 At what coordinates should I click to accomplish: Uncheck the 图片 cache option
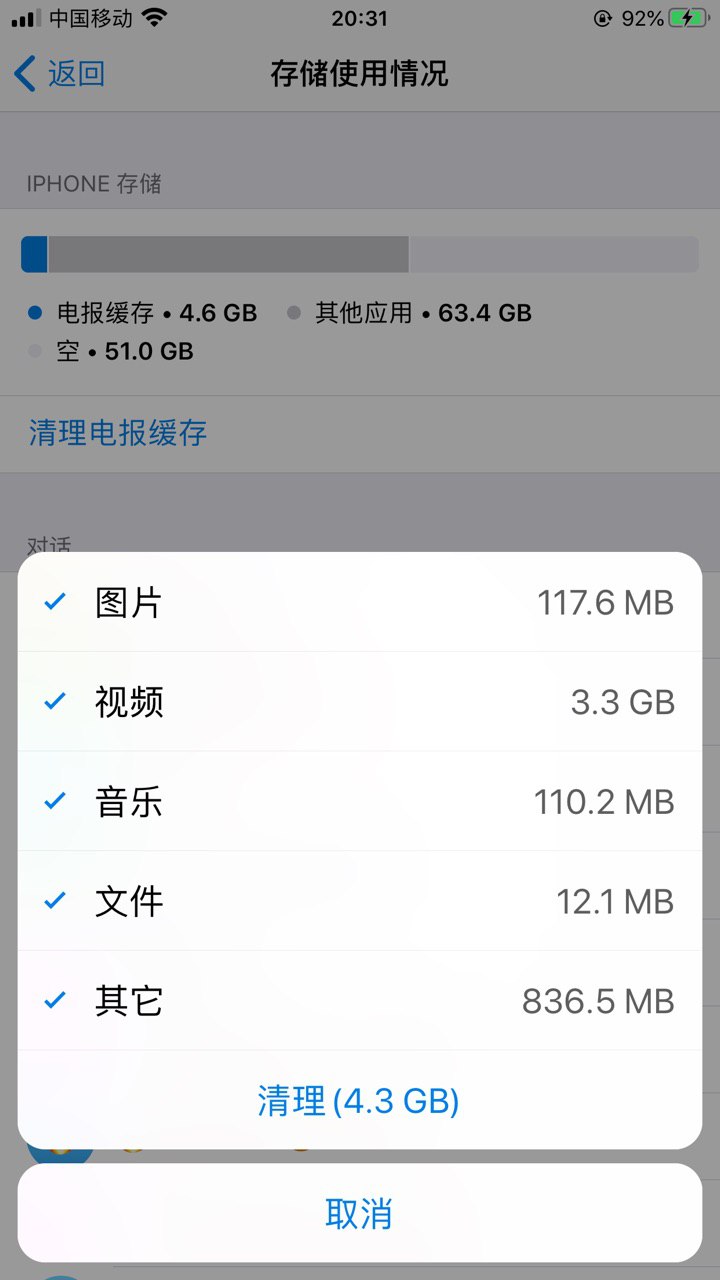tap(360, 602)
